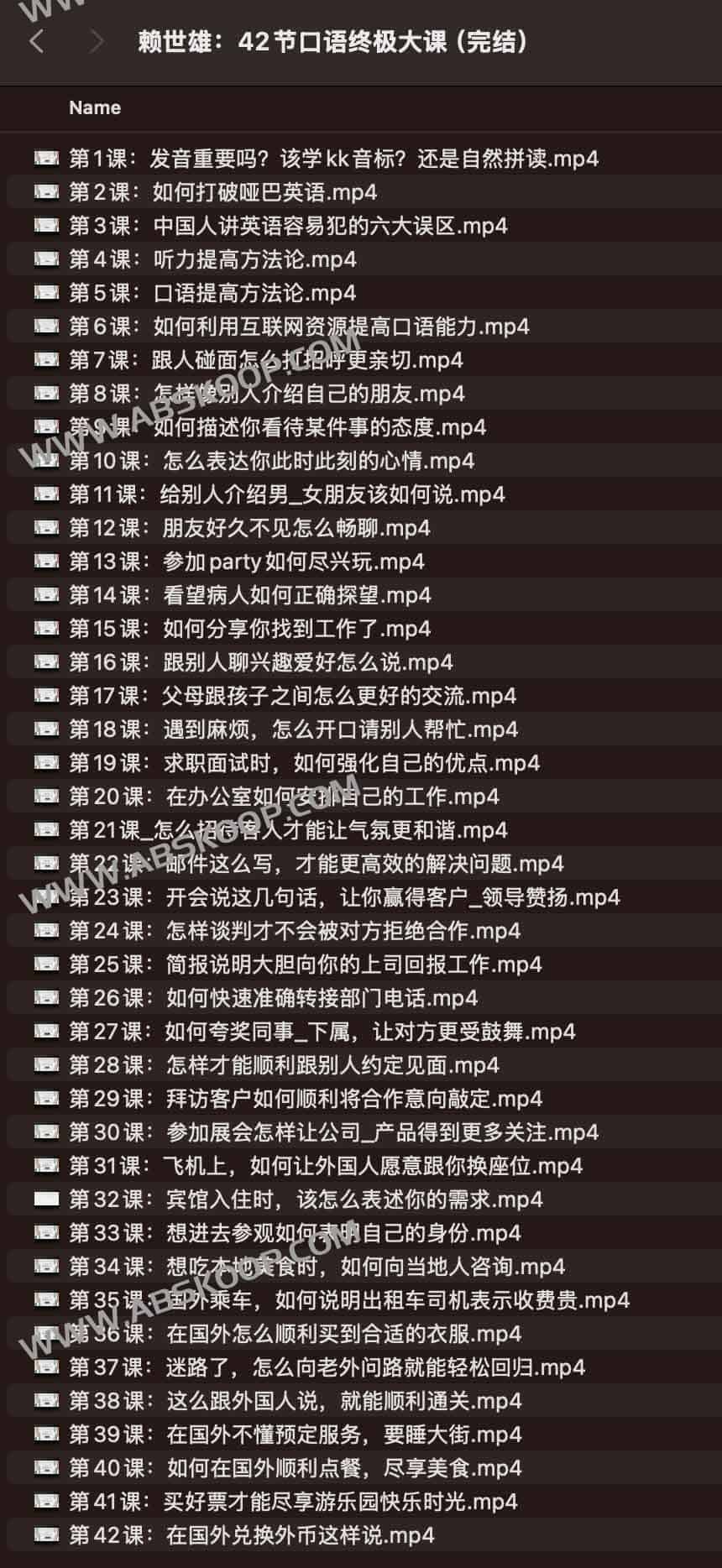Select 第26课 如何快速准确转接部门电话.mp4

click(x=273, y=998)
